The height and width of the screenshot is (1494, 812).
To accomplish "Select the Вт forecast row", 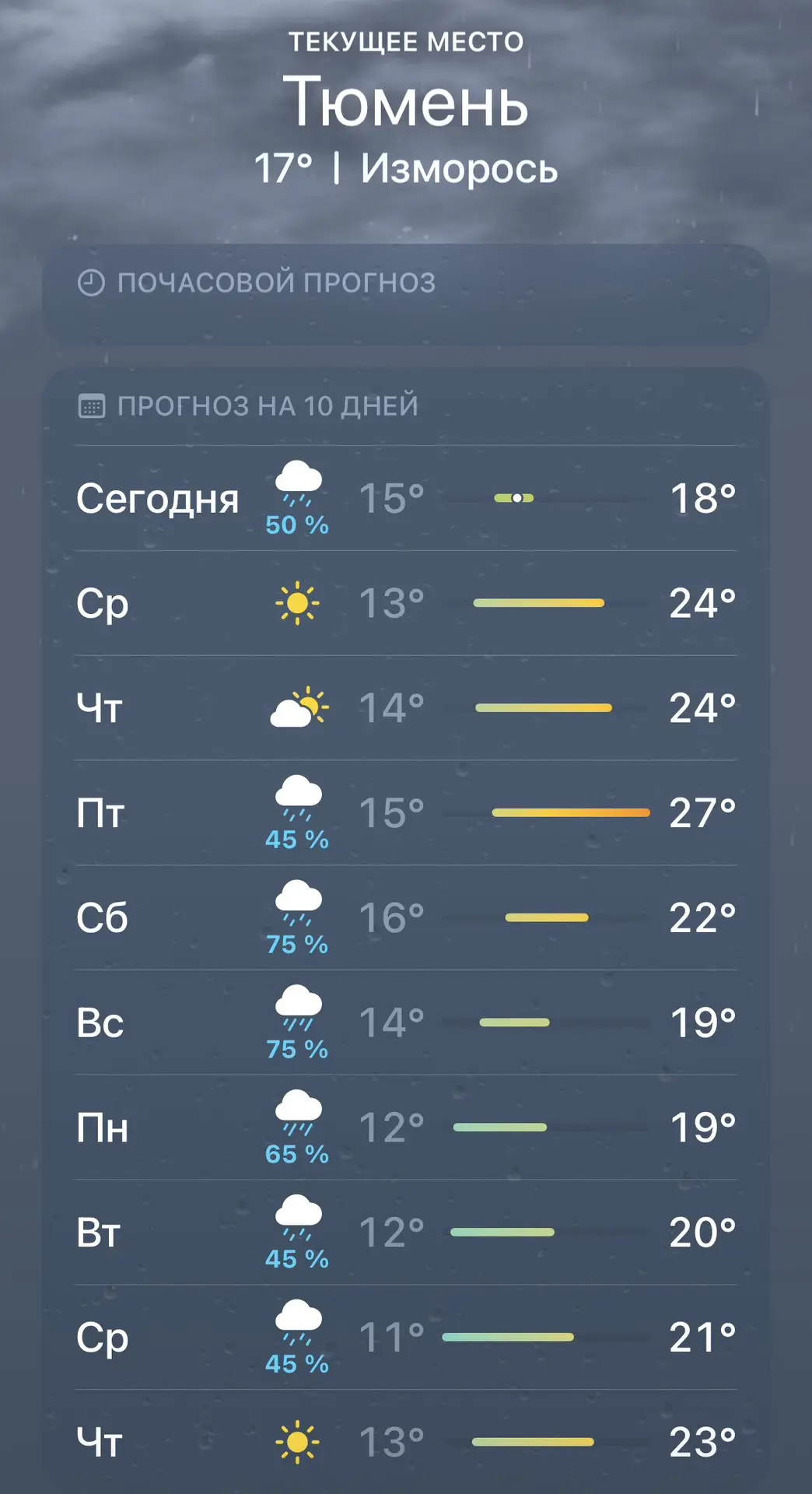I will (406, 1233).
